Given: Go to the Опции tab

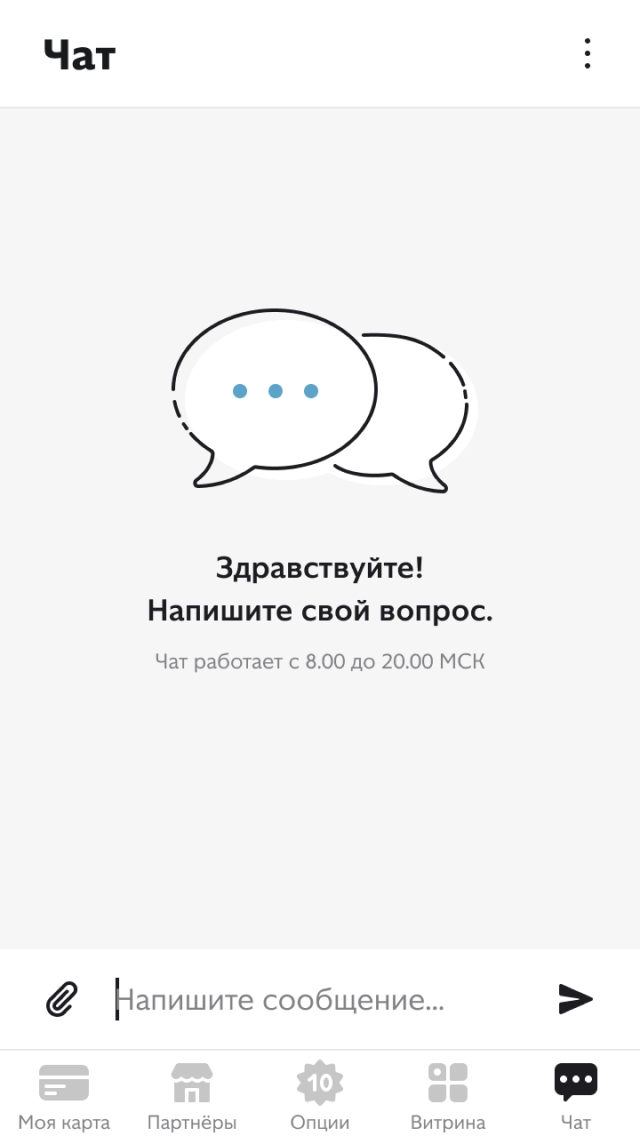Looking at the screenshot, I should (x=320, y=1096).
